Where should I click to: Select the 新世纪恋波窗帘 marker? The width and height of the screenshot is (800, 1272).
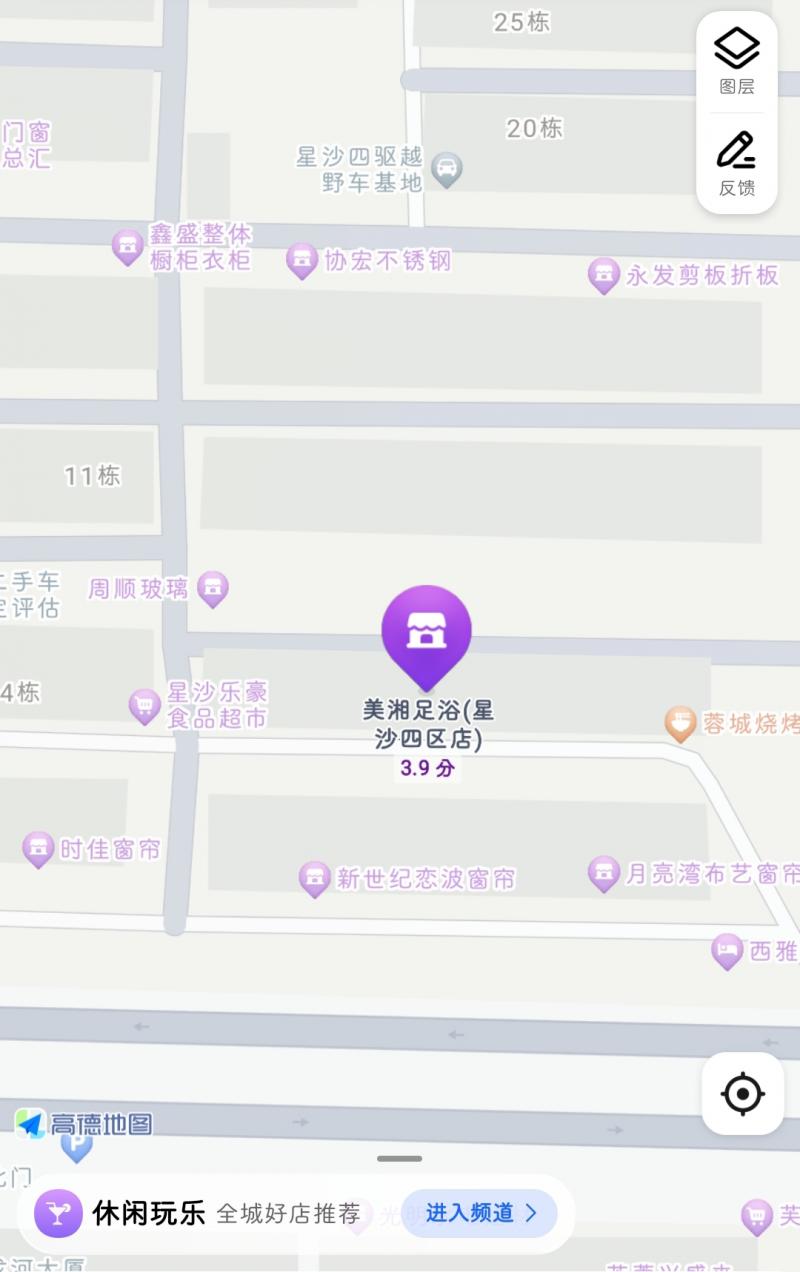315,876
